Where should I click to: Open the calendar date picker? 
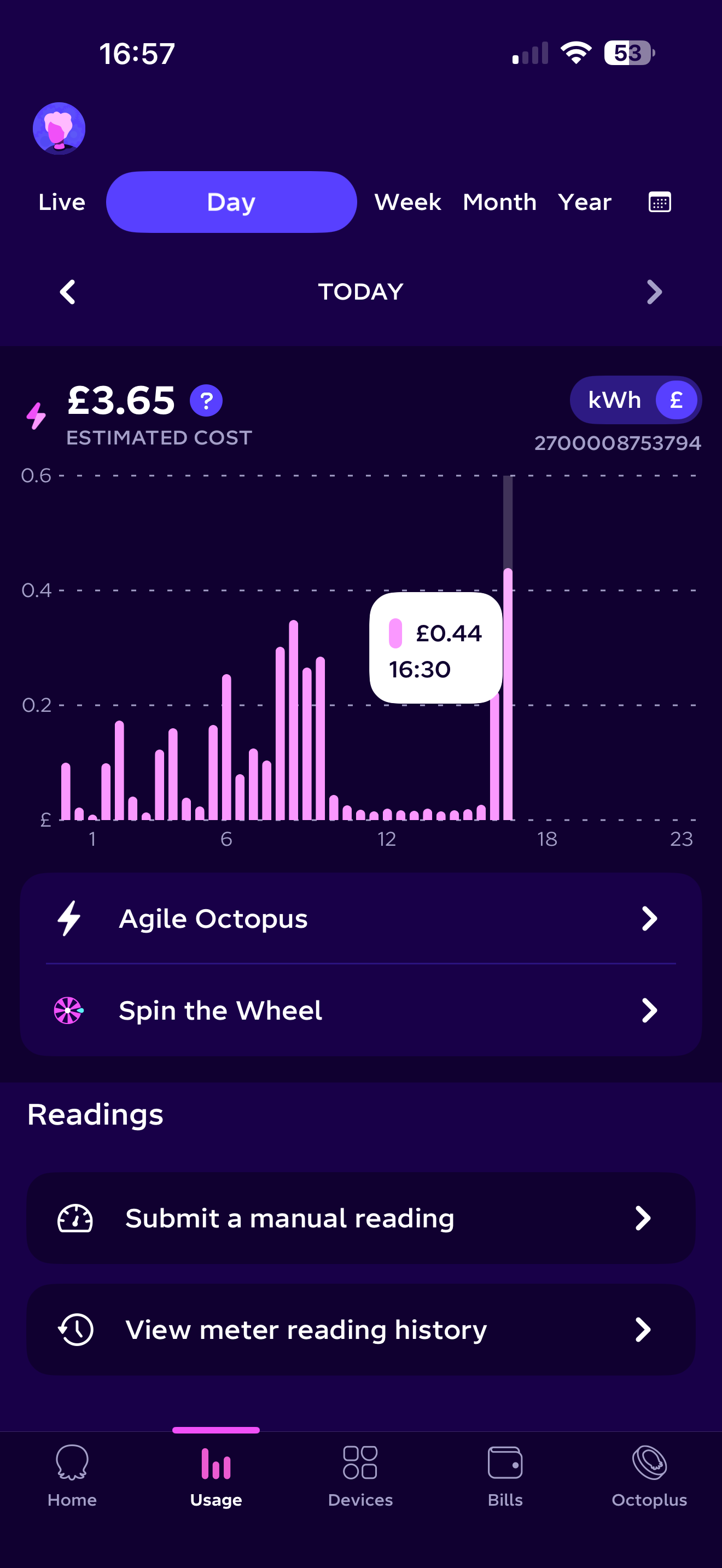pyautogui.click(x=659, y=202)
